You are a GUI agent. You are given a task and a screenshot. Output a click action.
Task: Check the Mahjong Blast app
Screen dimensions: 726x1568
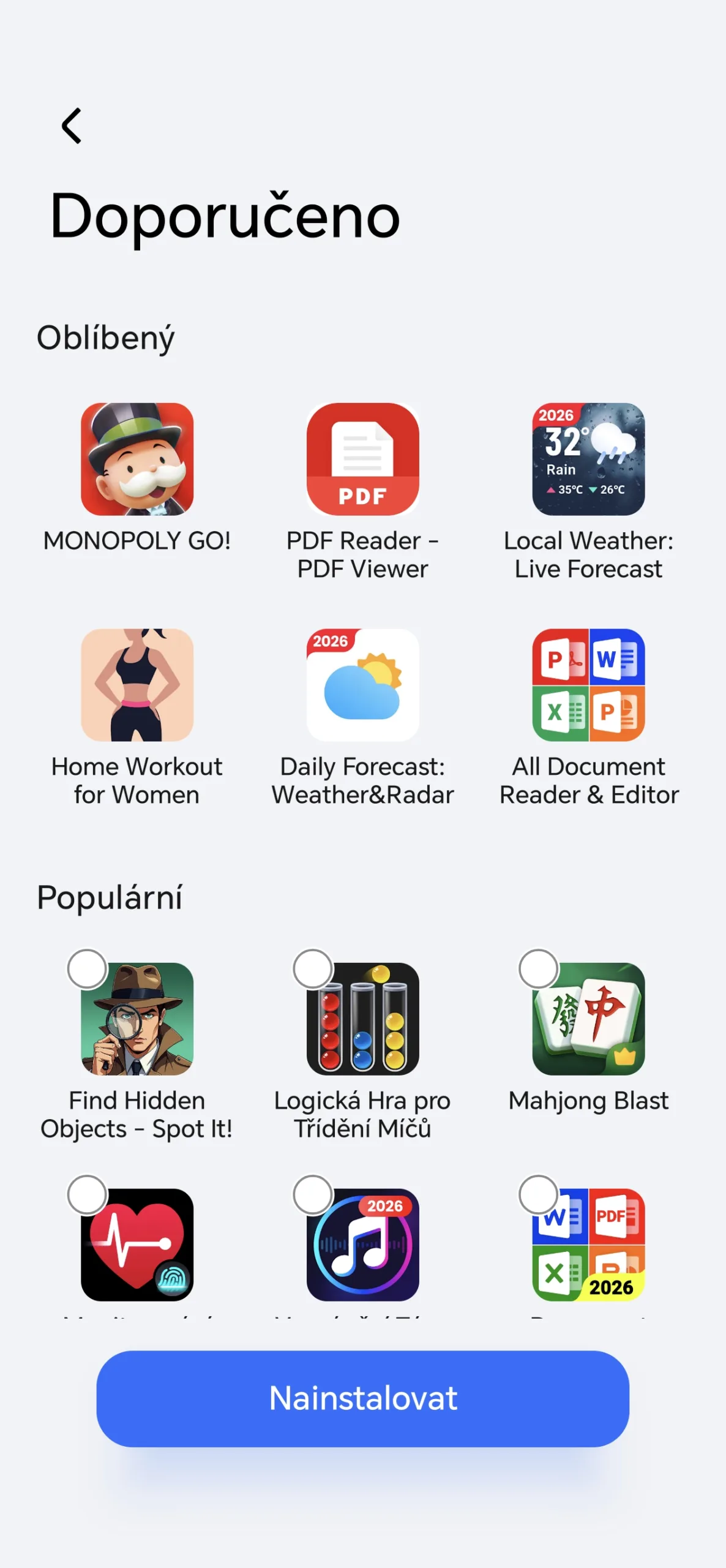coord(538,969)
